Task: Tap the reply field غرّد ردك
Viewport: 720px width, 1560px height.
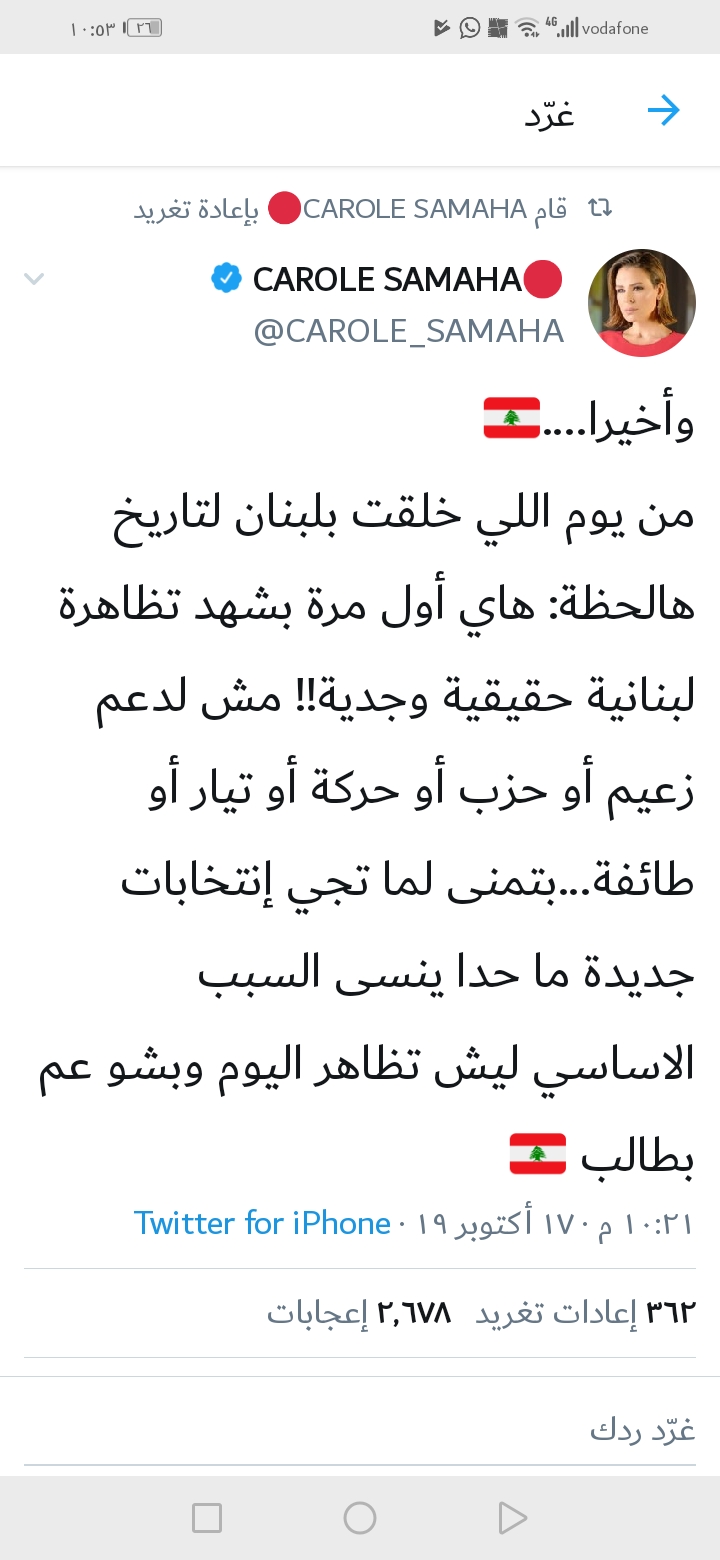Action: [360, 1430]
